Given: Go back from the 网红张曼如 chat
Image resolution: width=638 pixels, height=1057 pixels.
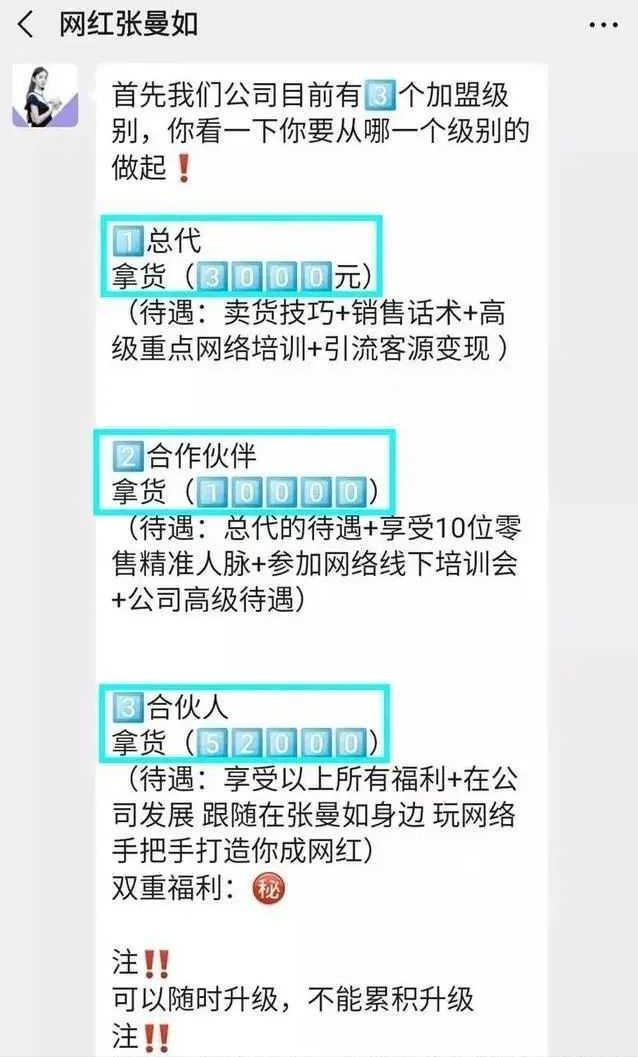Looking at the screenshot, I should point(26,24).
